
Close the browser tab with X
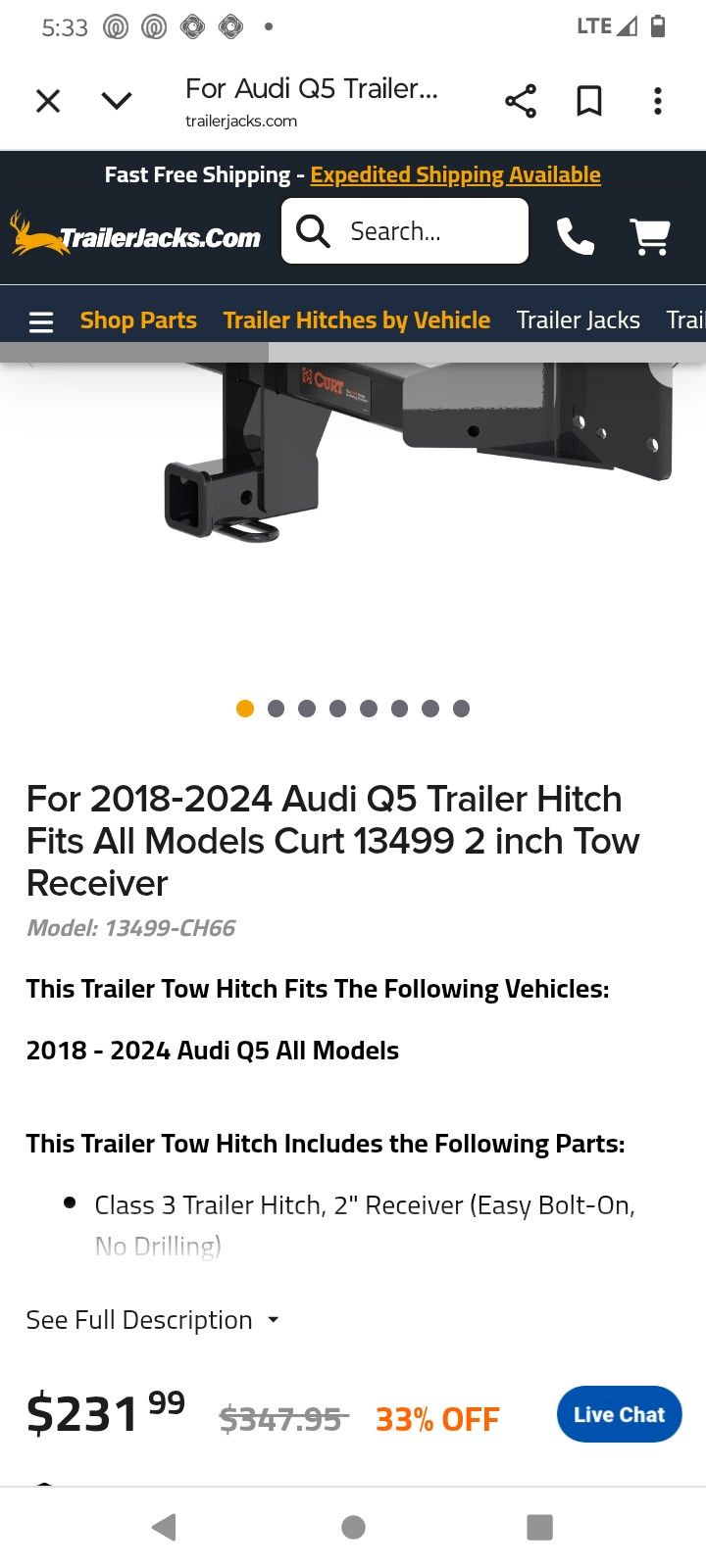coord(48,101)
